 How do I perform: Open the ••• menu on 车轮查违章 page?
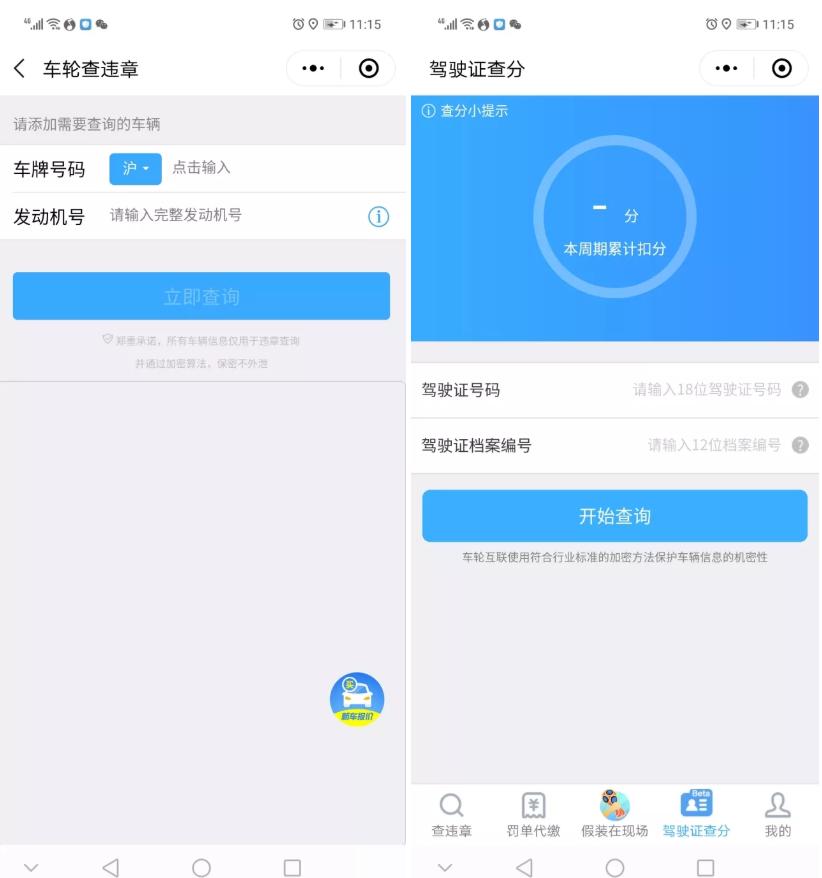tap(313, 68)
